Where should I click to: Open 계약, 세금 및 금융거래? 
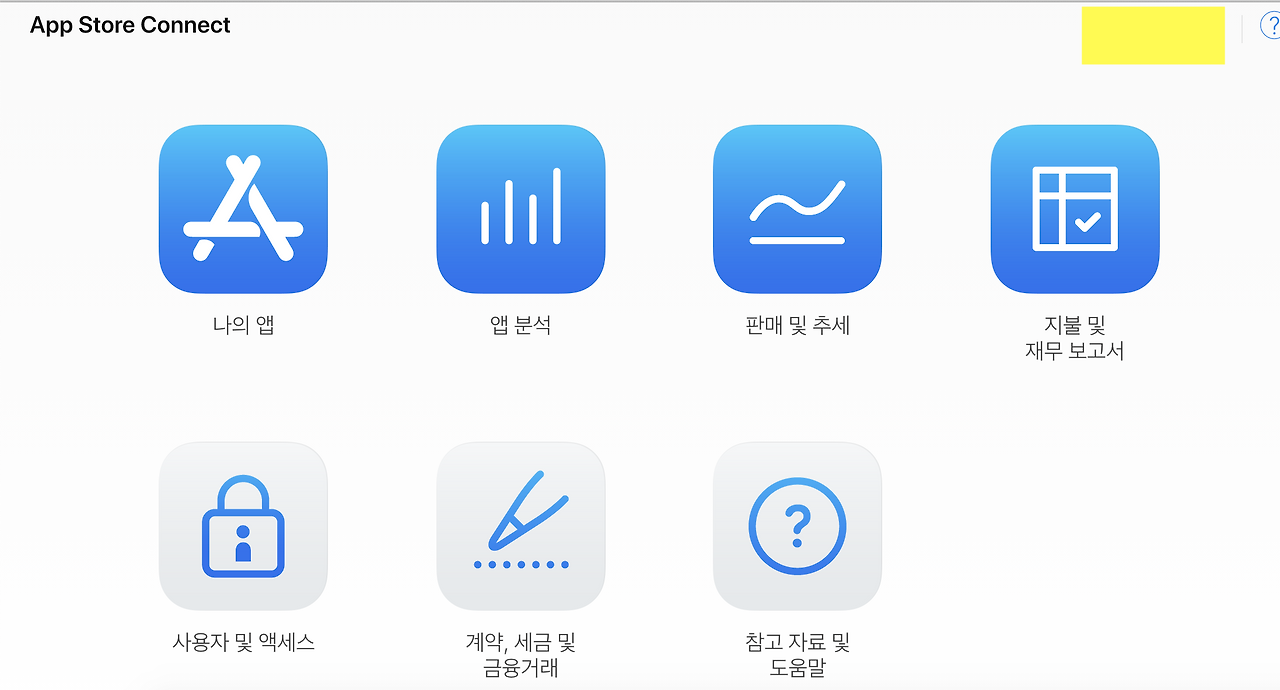click(521, 526)
